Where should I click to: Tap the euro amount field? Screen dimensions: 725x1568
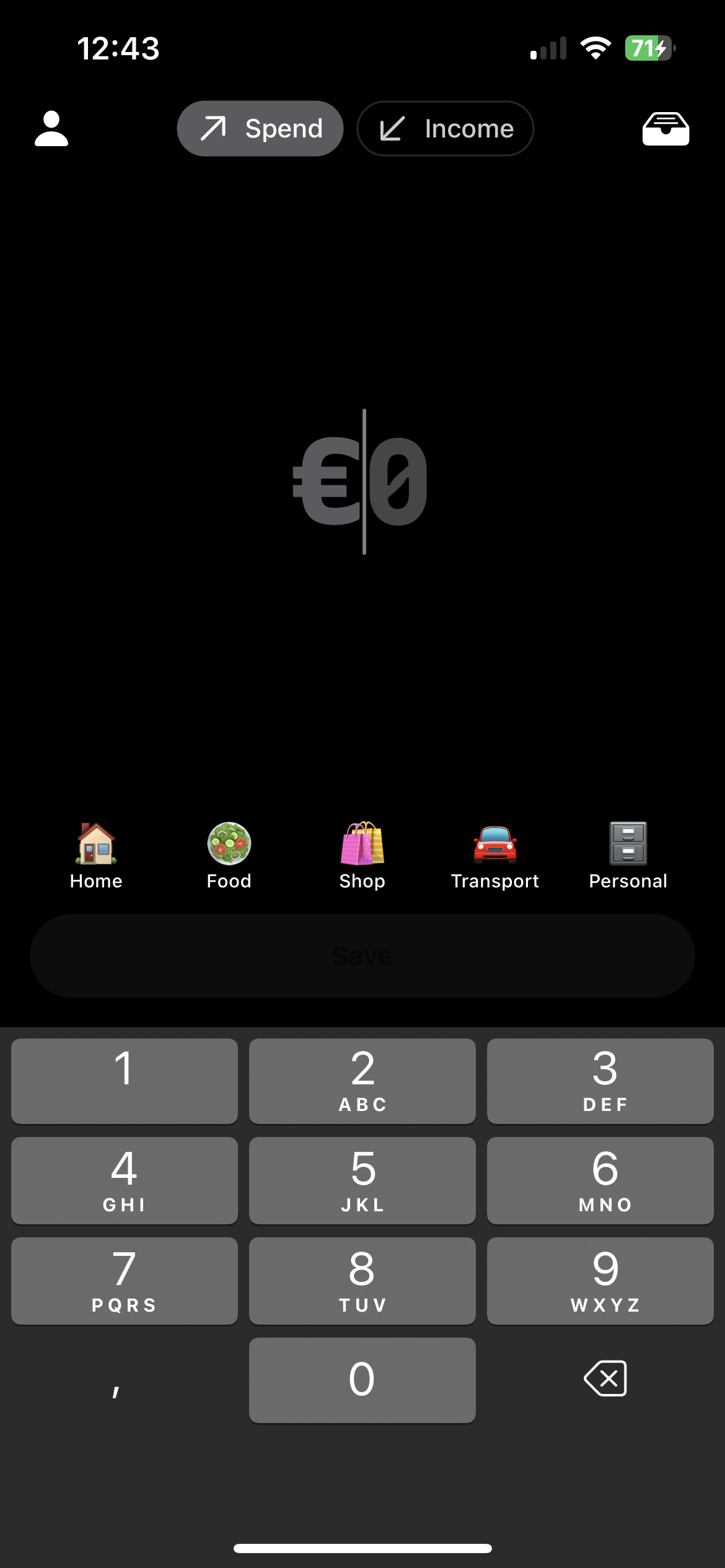(362, 482)
